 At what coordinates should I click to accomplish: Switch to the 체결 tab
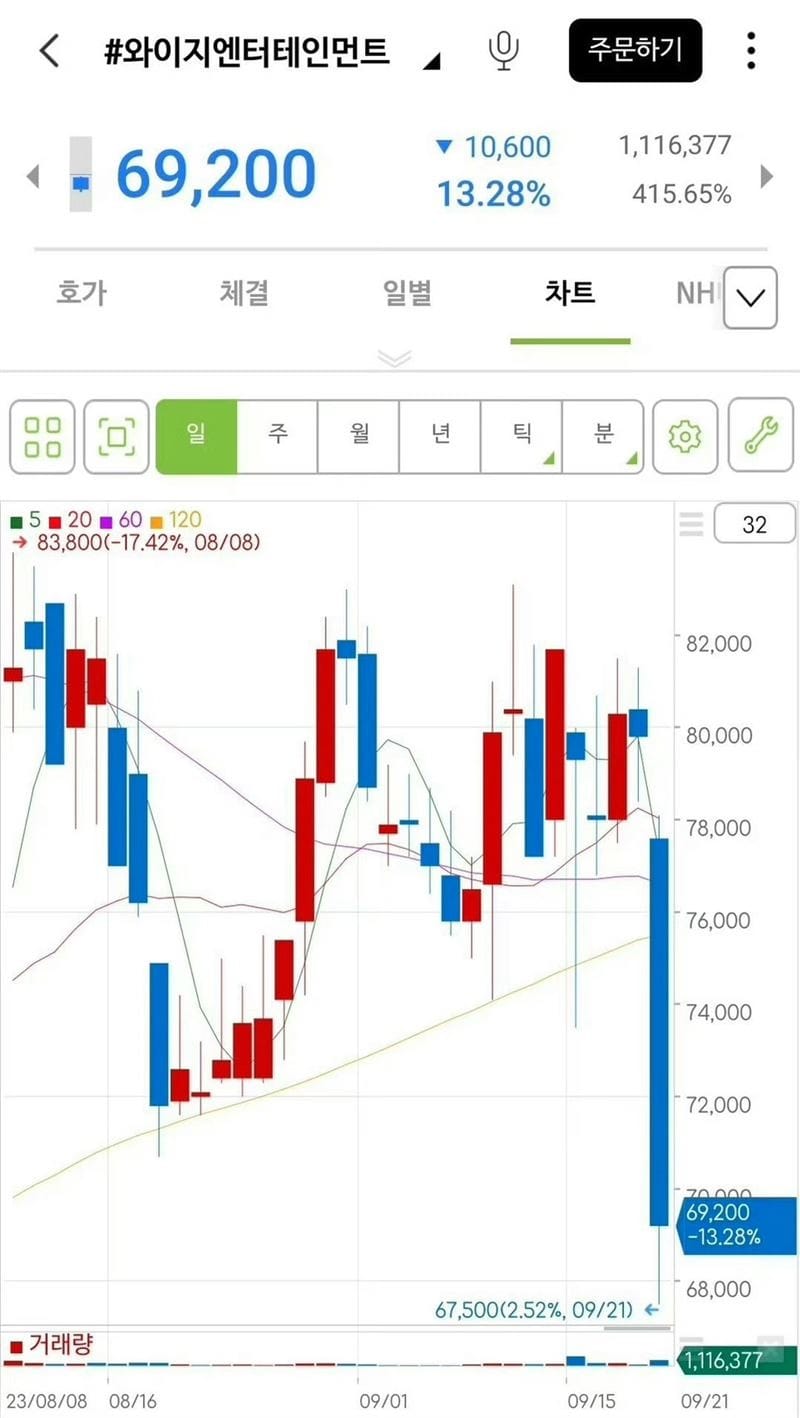click(x=244, y=293)
